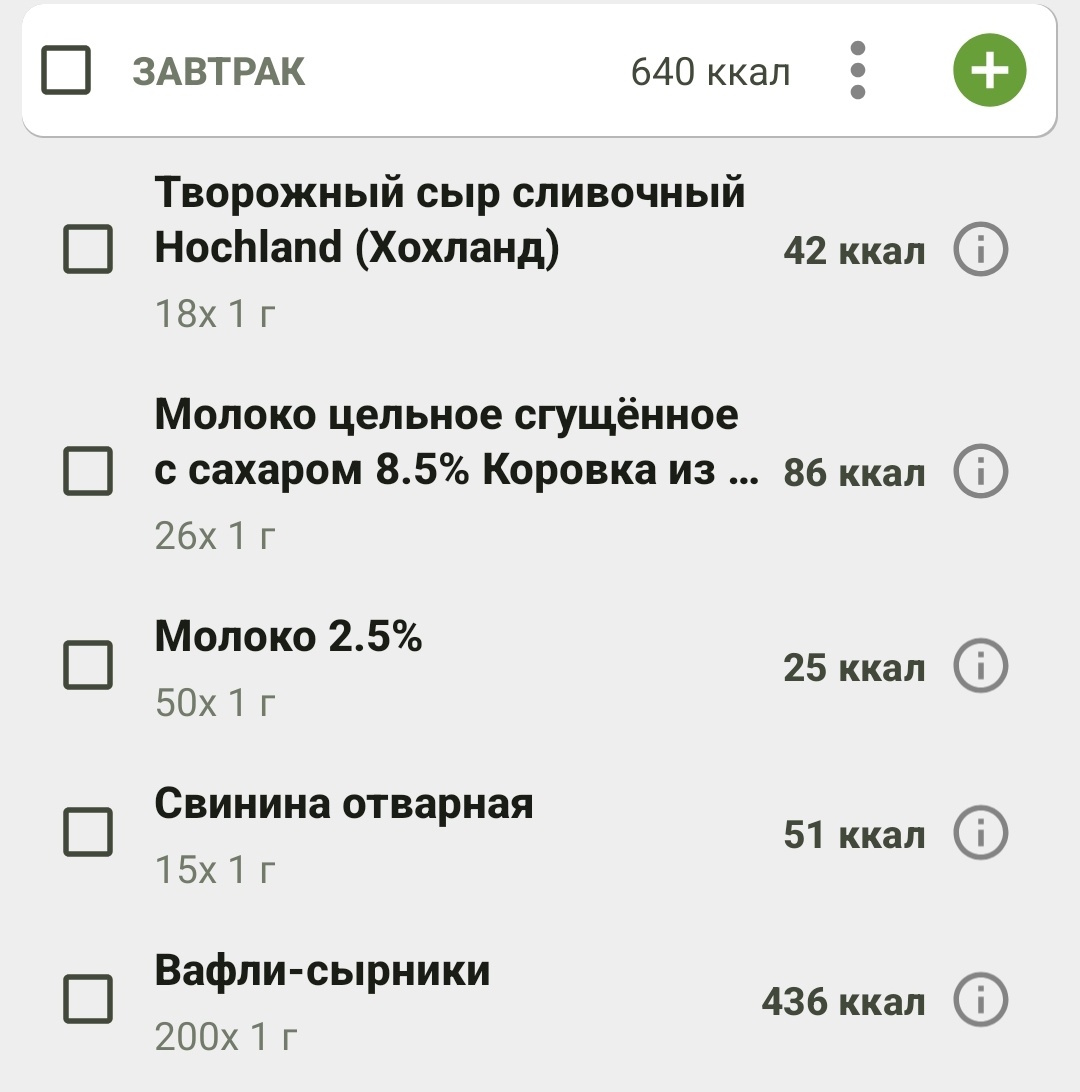Tap the 436 ккал value of Вафли-сырники
1080x1092 pixels.
tap(843, 997)
